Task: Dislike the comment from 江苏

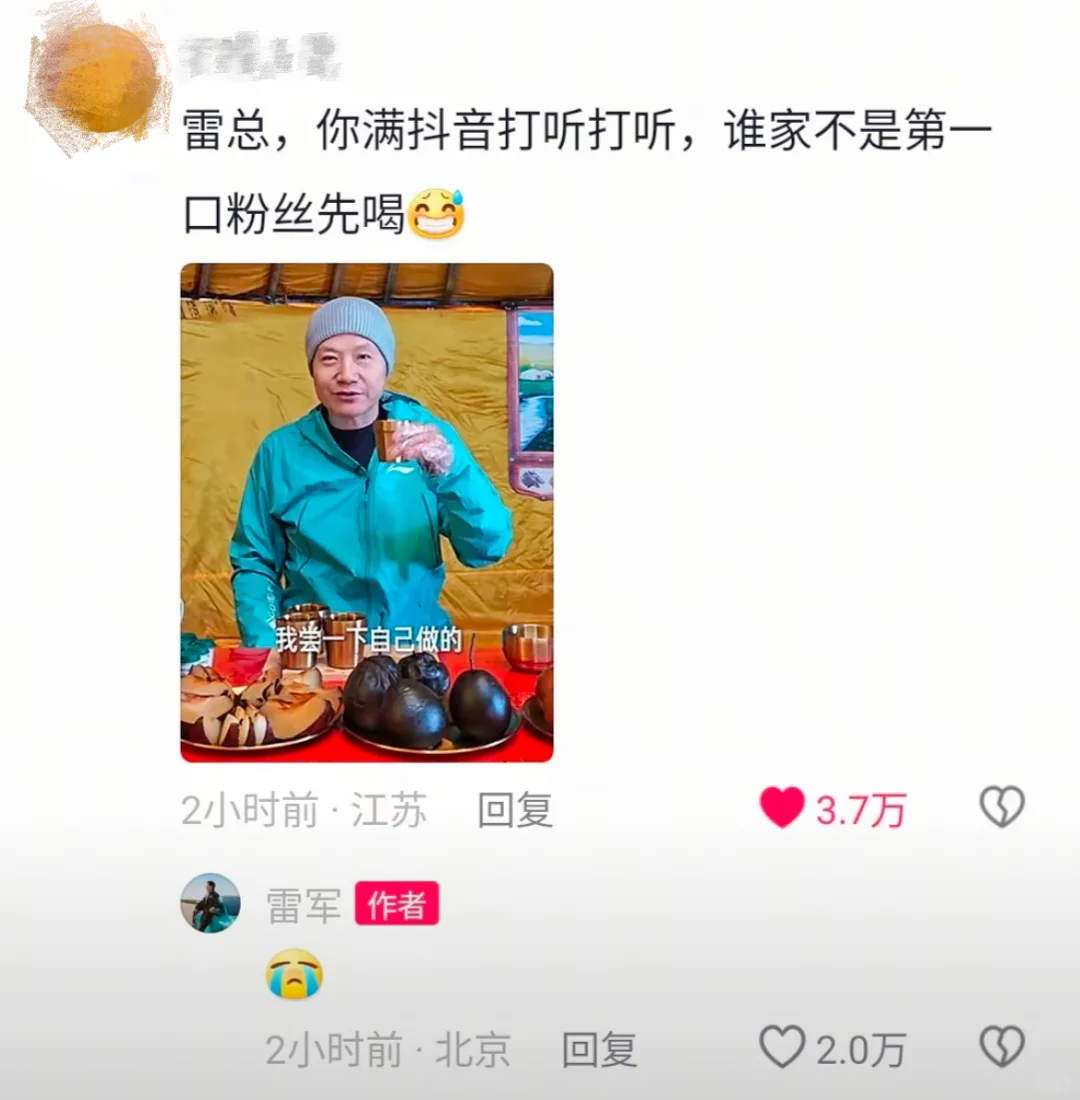Action: point(1001,807)
